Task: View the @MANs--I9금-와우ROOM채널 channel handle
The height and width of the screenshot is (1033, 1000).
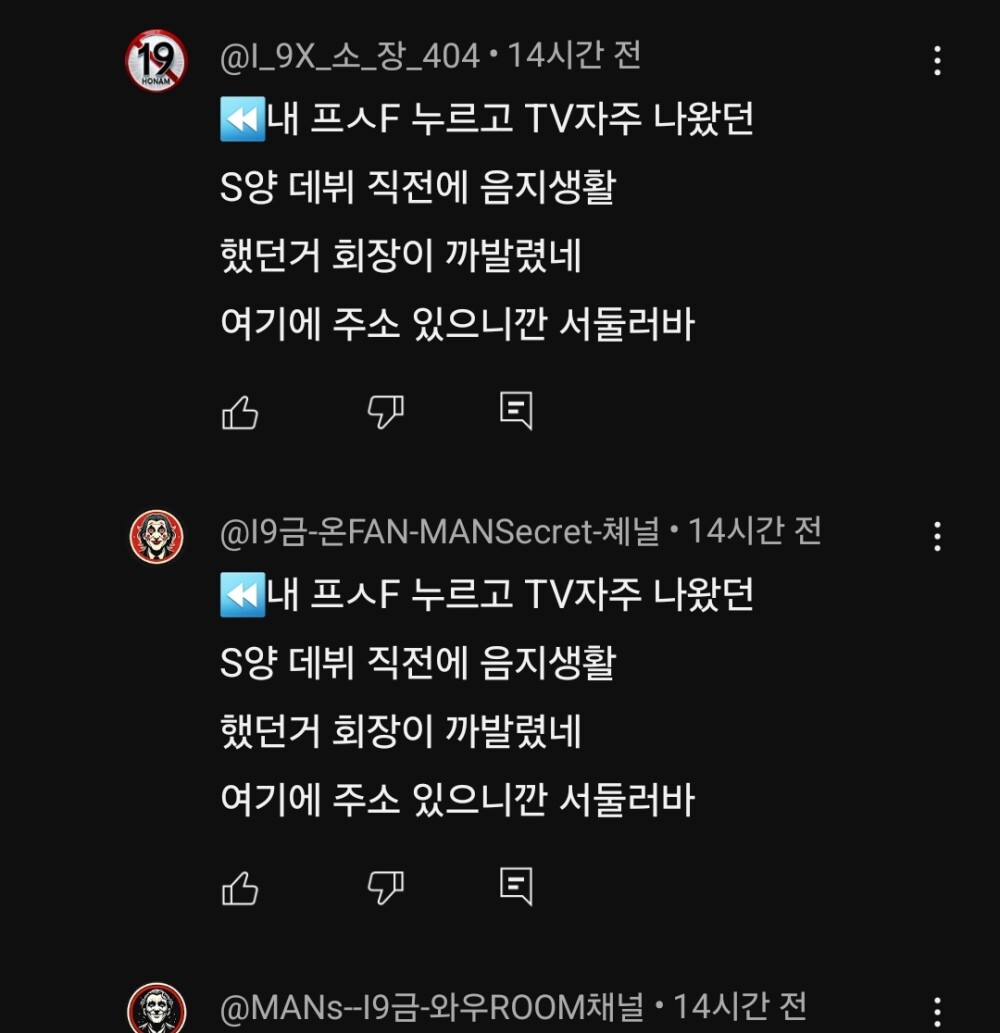Action: coord(432,1006)
